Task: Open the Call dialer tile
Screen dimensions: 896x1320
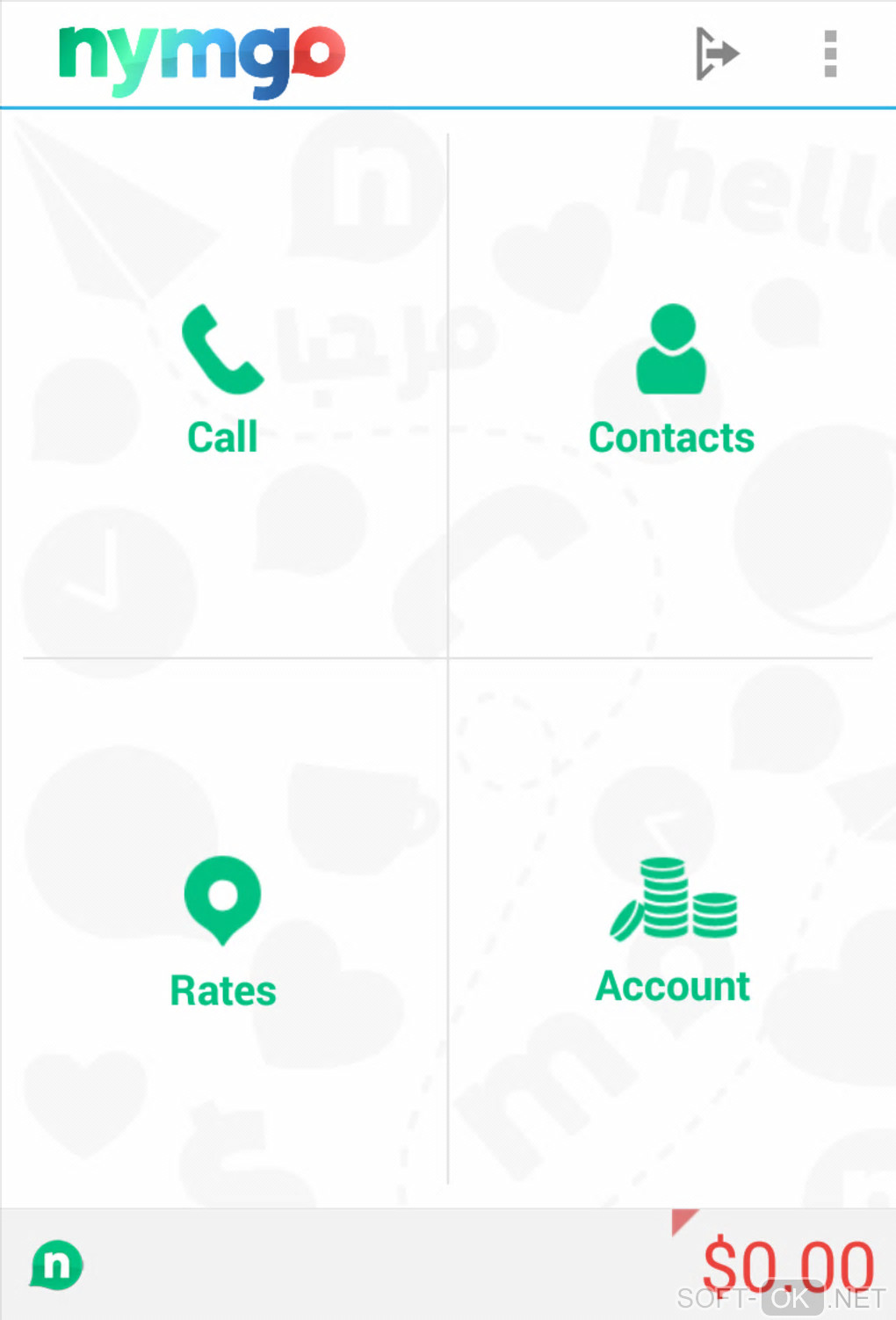Action: click(223, 380)
